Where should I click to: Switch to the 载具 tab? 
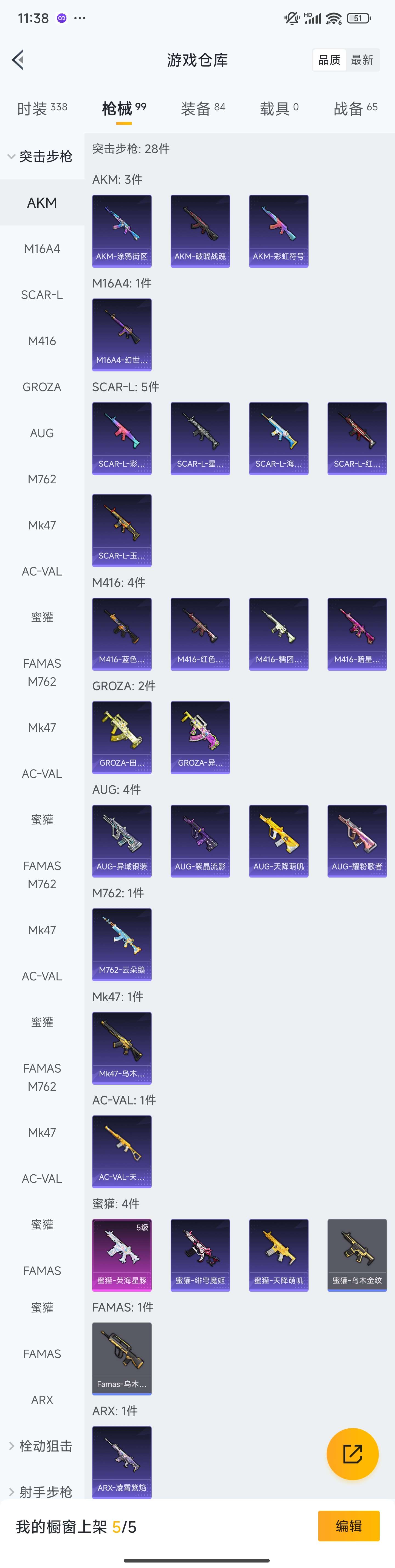pyautogui.click(x=279, y=108)
